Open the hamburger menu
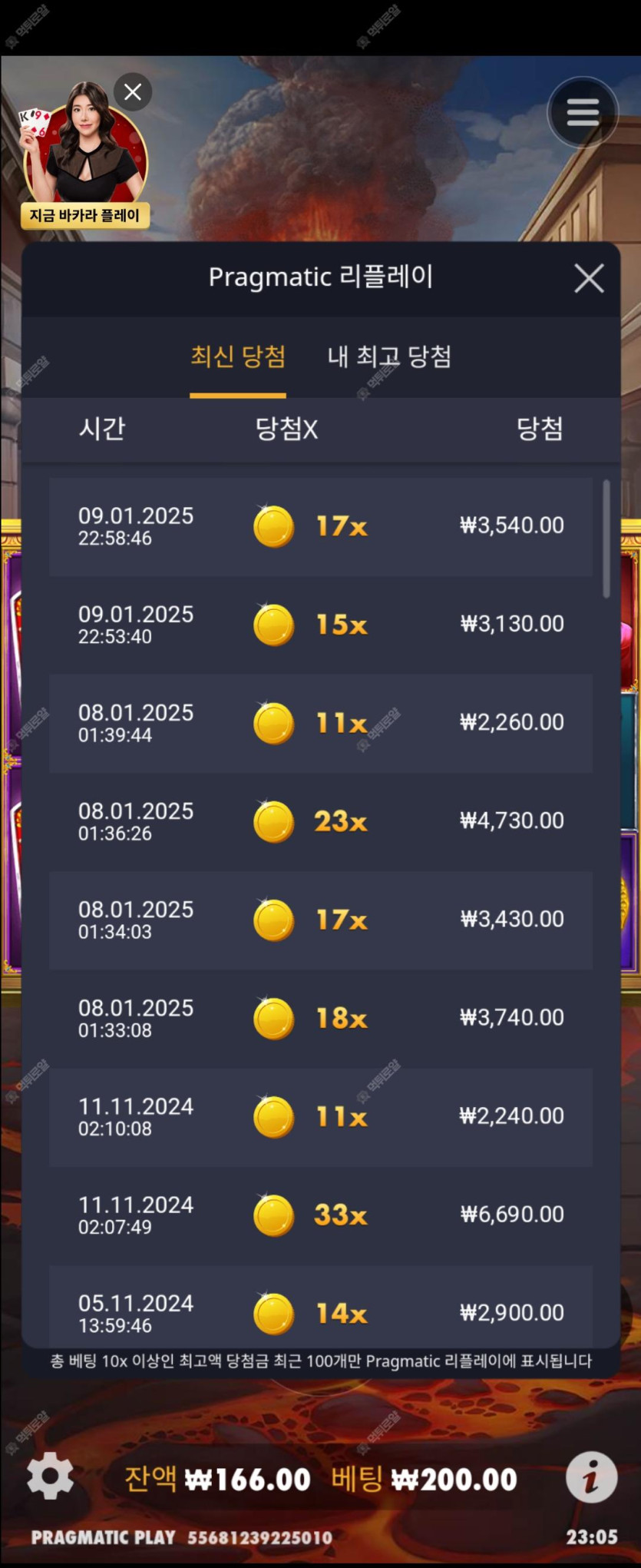Image resolution: width=641 pixels, height=1568 pixels. click(x=583, y=113)
